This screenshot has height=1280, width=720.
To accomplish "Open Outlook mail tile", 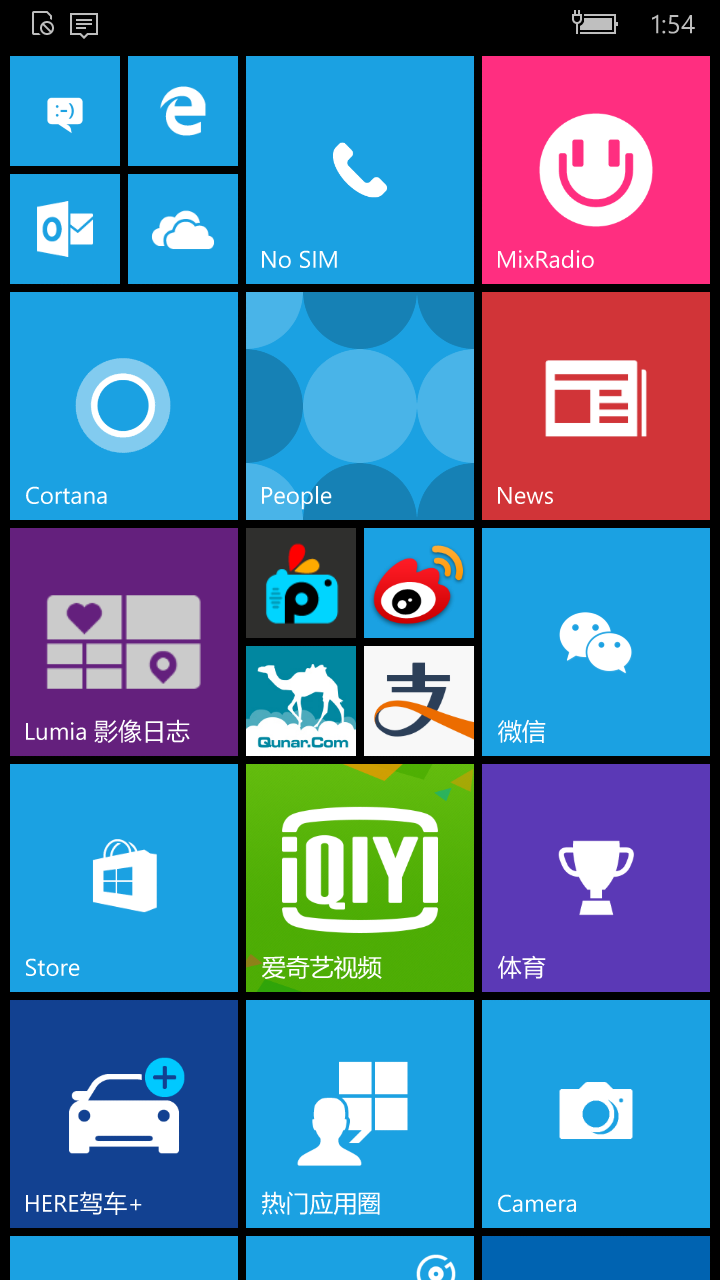I will [x=65, y=229].
